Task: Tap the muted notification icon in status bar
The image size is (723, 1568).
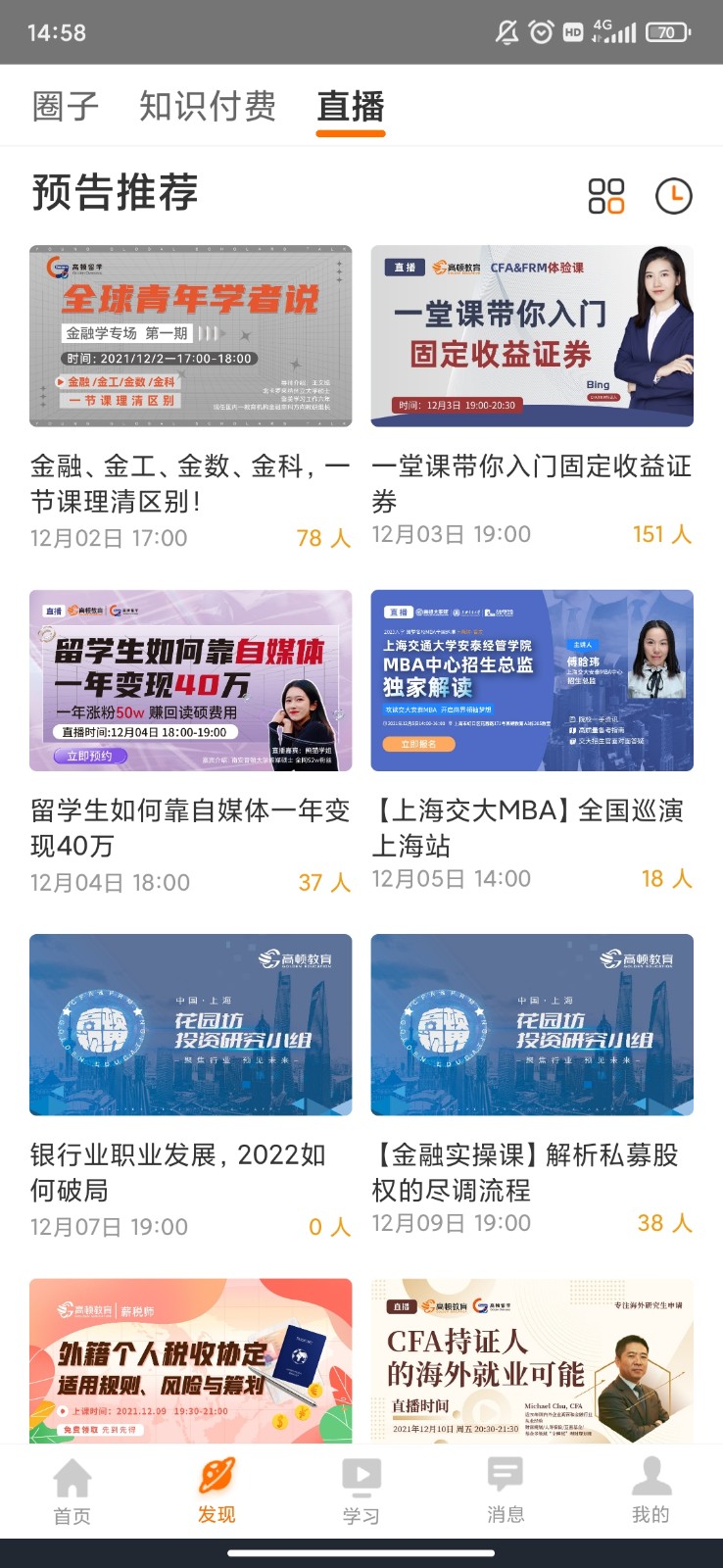Action: coord(505,29)
